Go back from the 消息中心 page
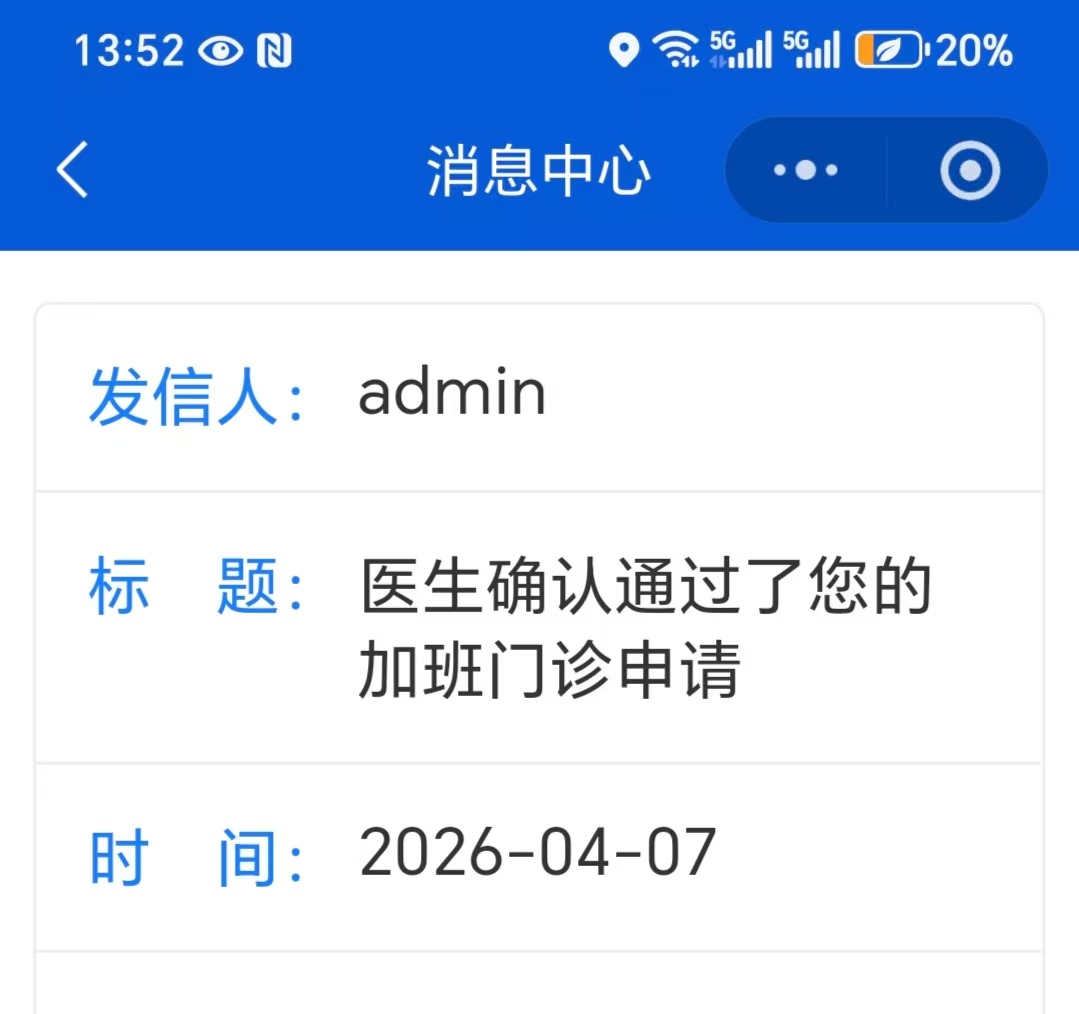Screen dimensions: 1079x1014 (x=72, y=170)
